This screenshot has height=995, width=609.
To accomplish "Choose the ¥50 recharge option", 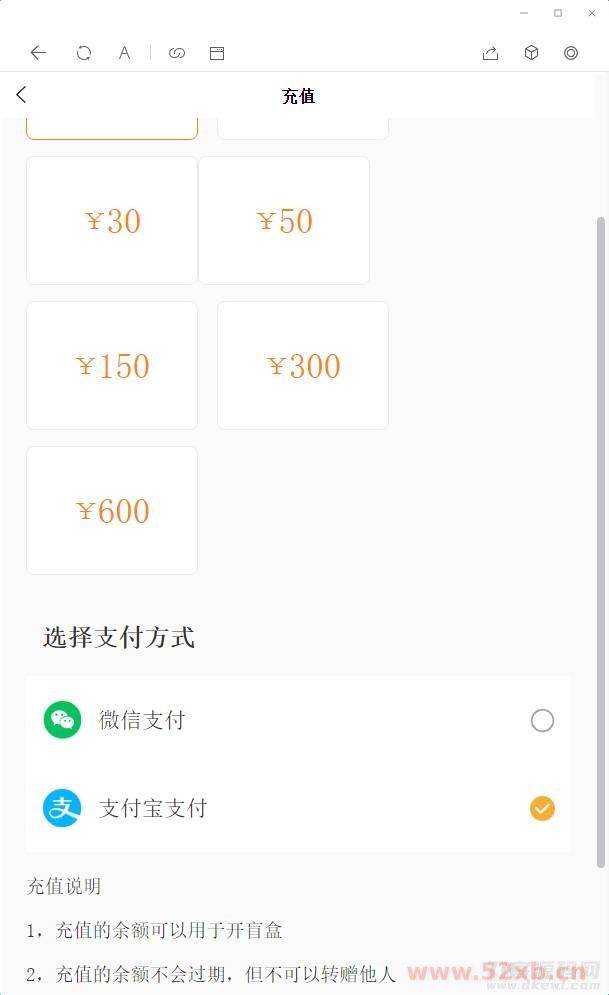I will click(284, 221).
